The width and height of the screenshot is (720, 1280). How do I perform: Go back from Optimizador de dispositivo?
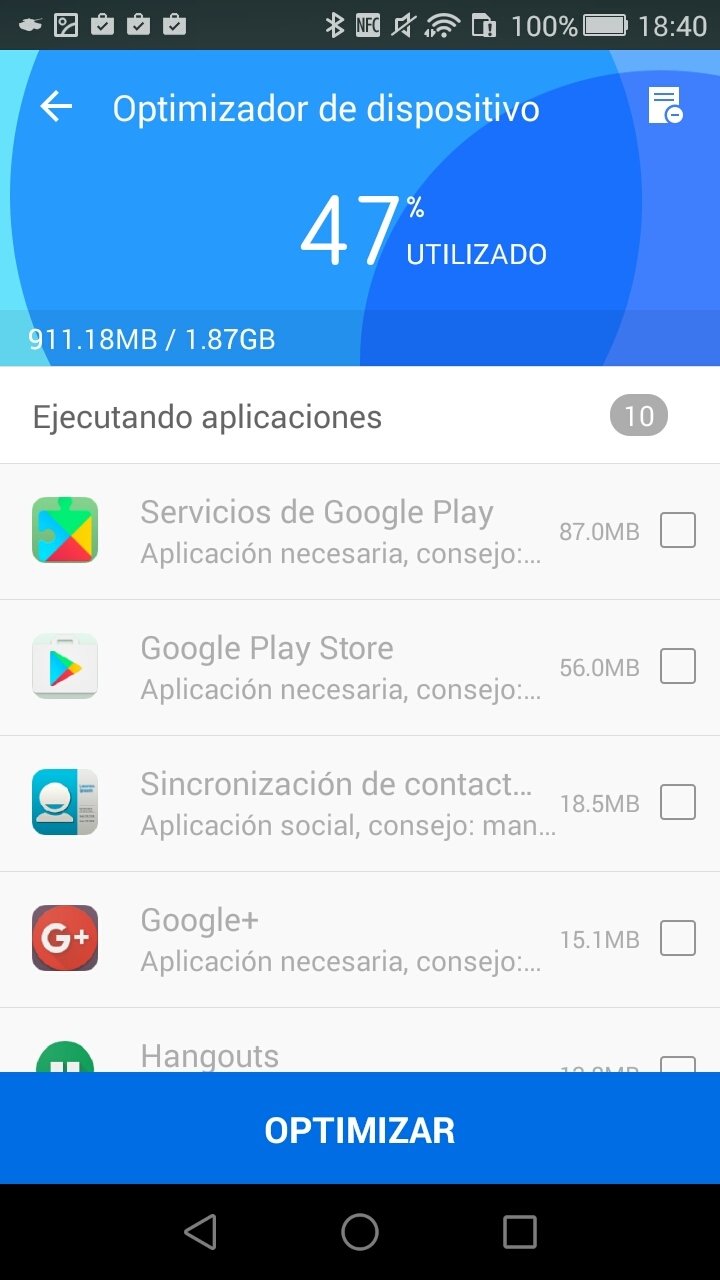click(x=57, y=107)
